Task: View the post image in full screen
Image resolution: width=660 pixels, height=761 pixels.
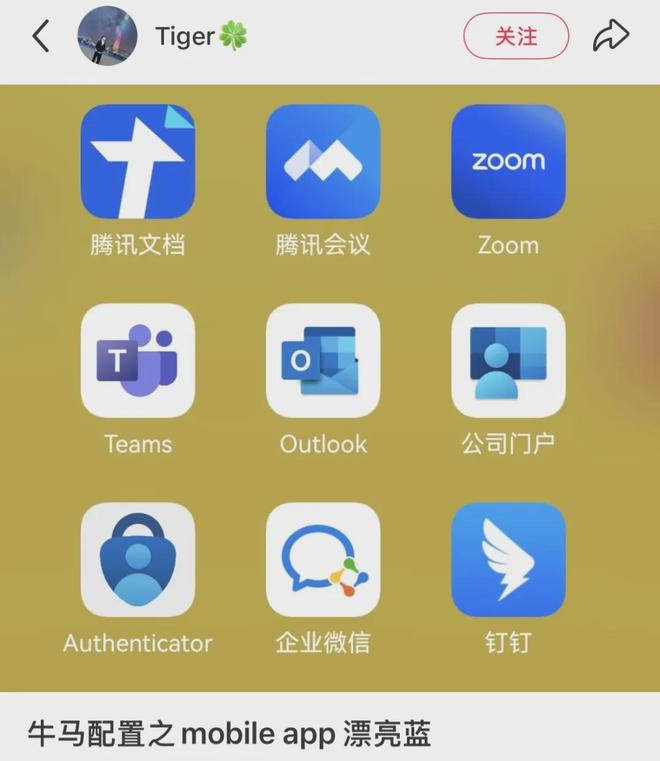Action: coord(330,388)
